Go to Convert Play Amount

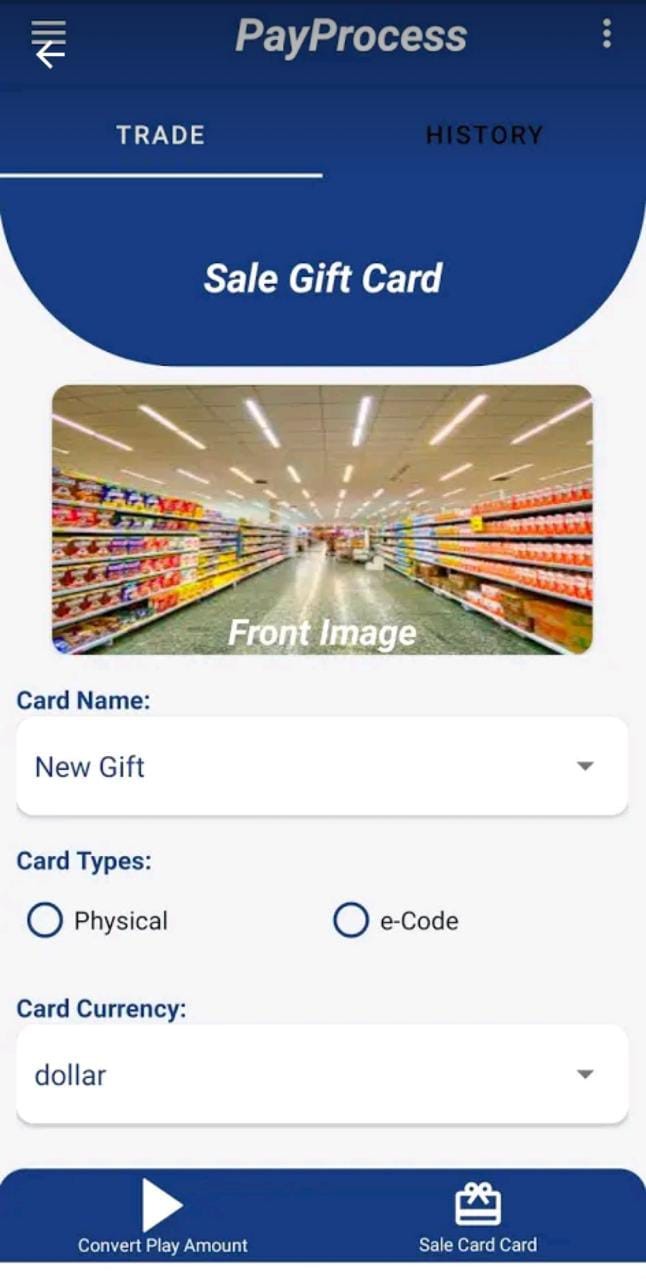(163, 1216)
